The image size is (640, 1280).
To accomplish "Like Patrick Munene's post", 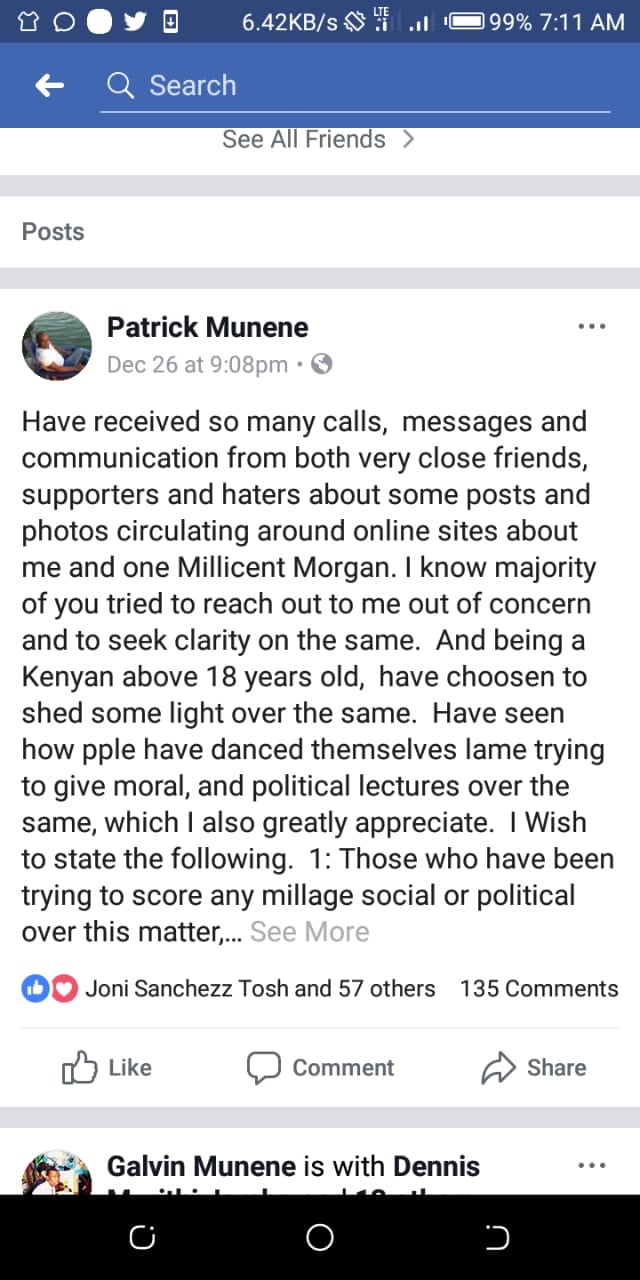I will click(107, 1068).
